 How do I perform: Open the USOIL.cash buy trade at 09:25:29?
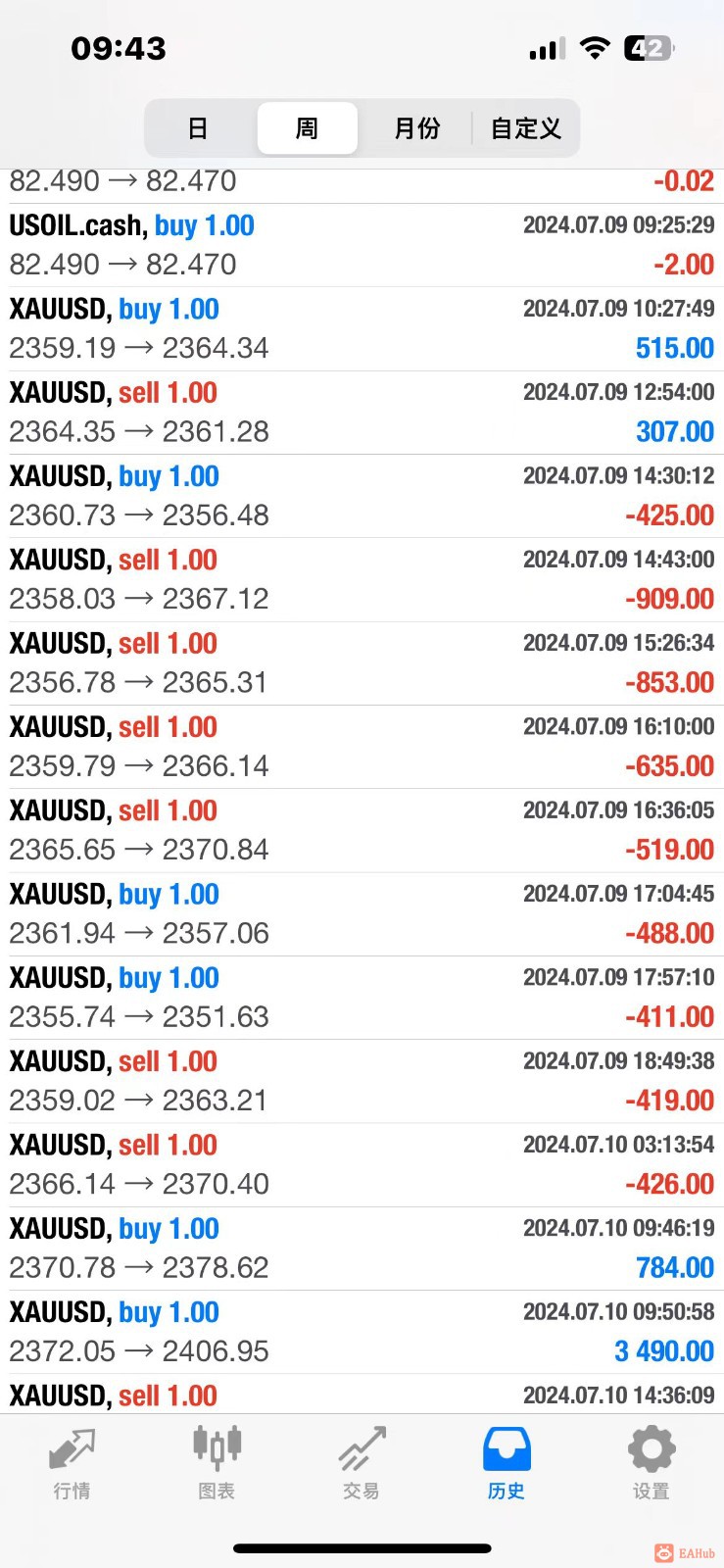tap(362, 245)
